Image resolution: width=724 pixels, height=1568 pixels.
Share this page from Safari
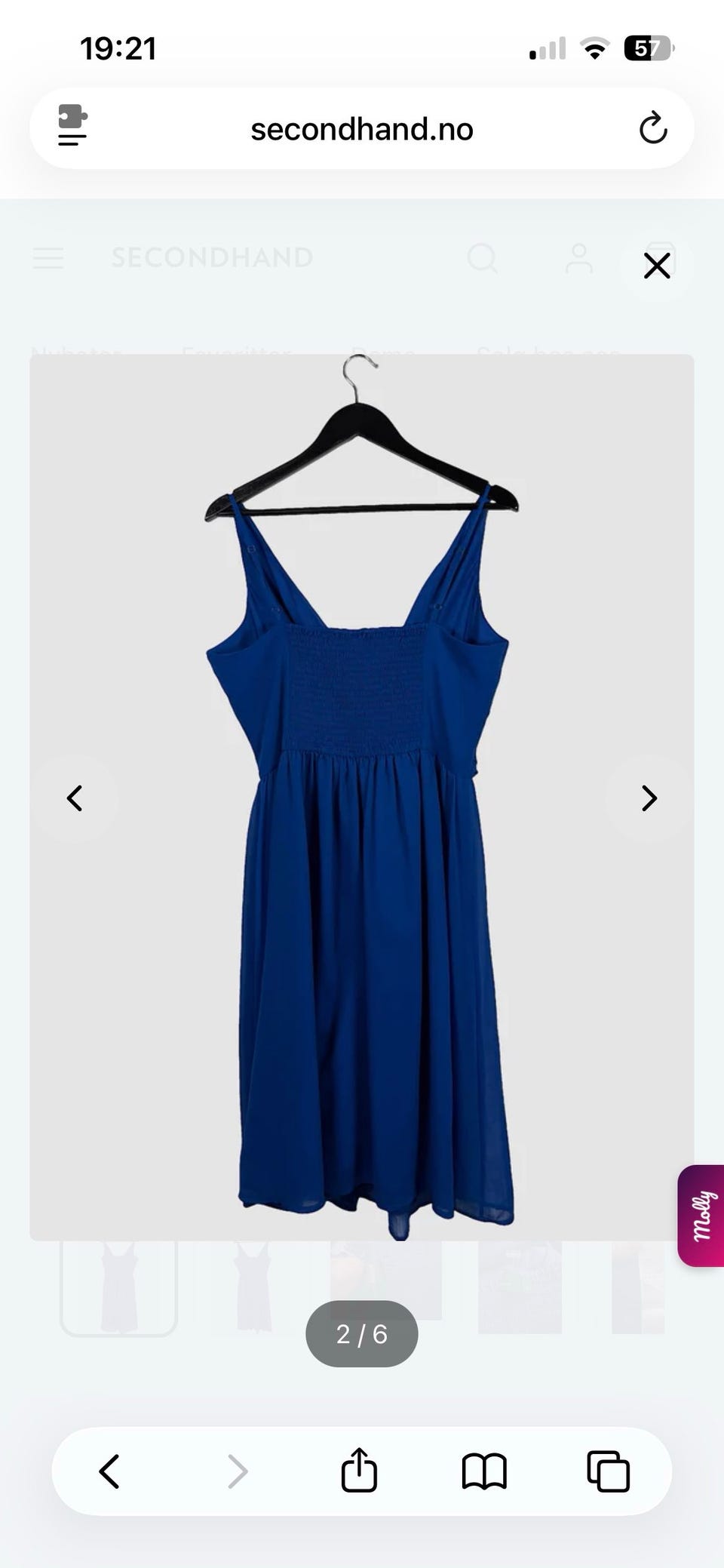click(x=359, y=1470)
